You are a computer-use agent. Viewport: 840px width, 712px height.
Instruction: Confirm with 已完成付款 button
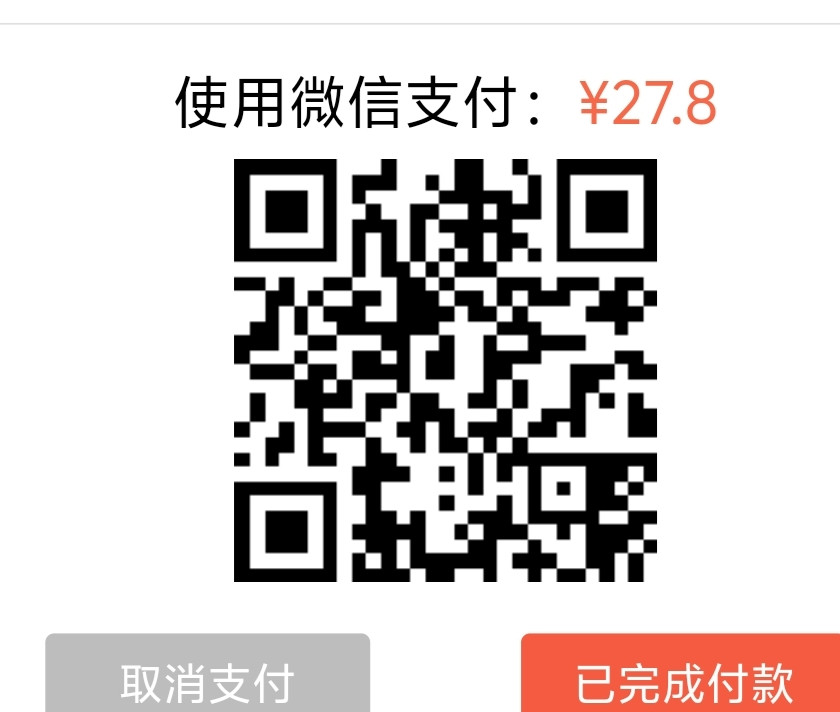pyautogui.click(x=680, y=673)
